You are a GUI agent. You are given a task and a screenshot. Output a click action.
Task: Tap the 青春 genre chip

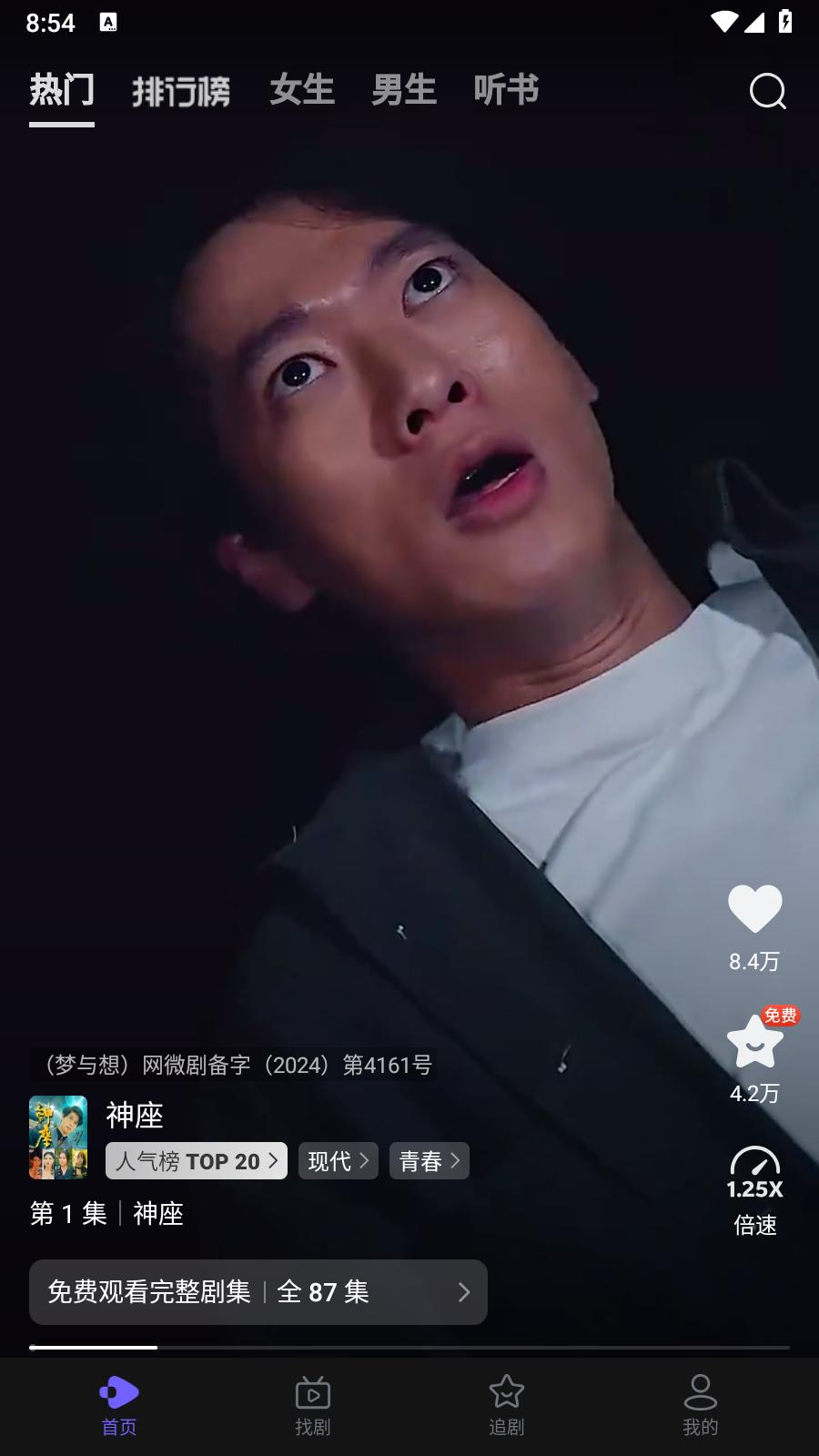point(430,1161)
